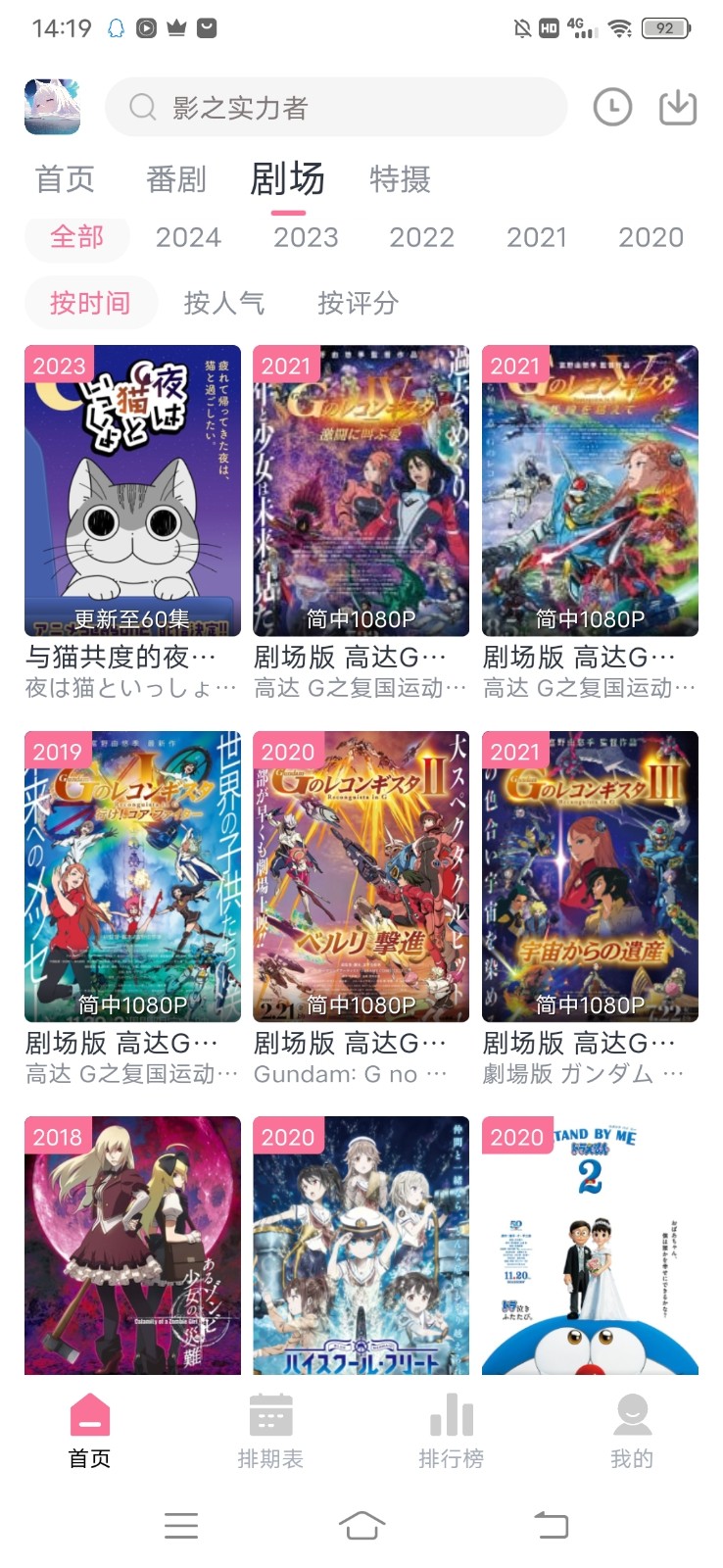Screen dimensions: 723x1568
Task: Open the search history via clock icon
Action: [611, 108]
